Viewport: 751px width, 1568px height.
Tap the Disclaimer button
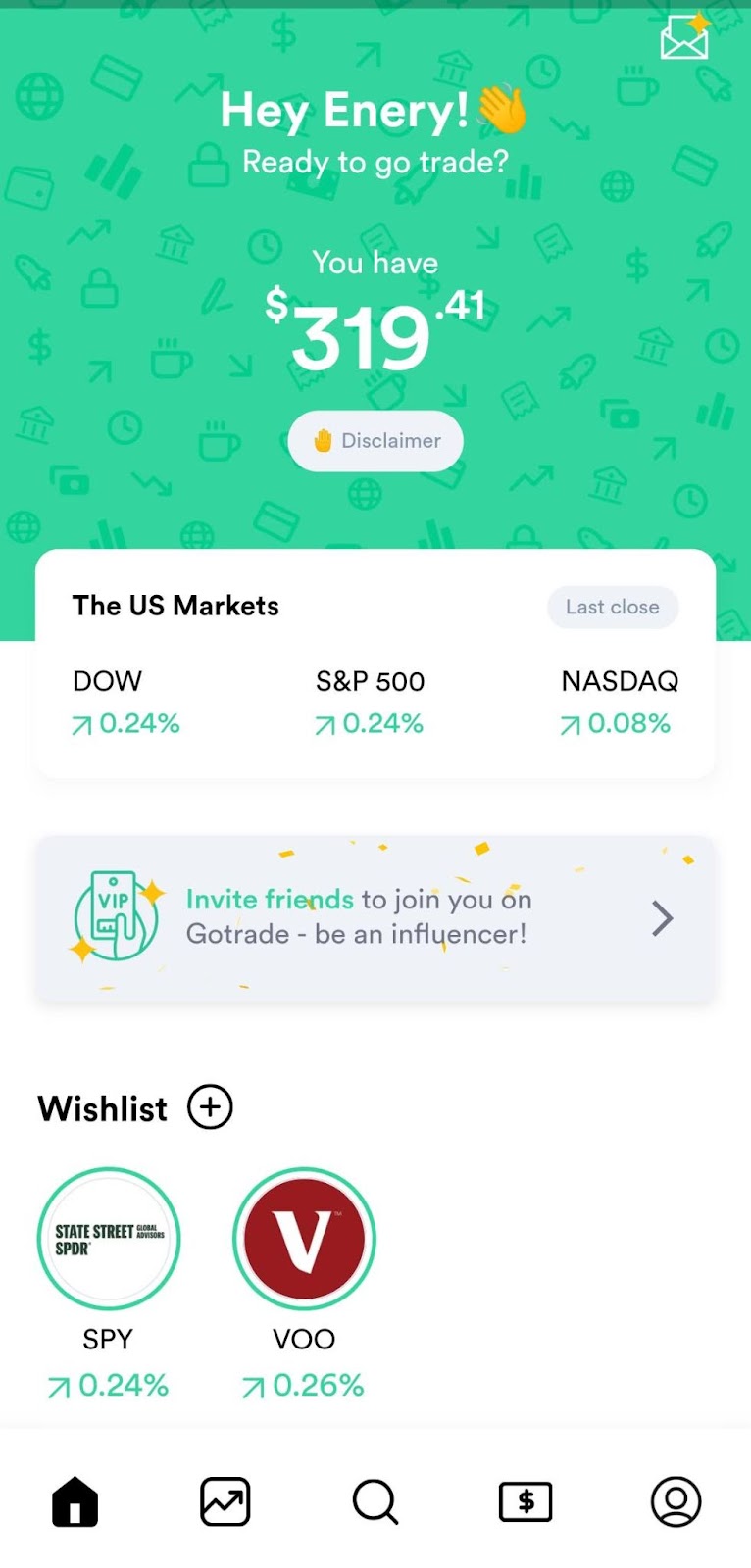coord(375,441)
